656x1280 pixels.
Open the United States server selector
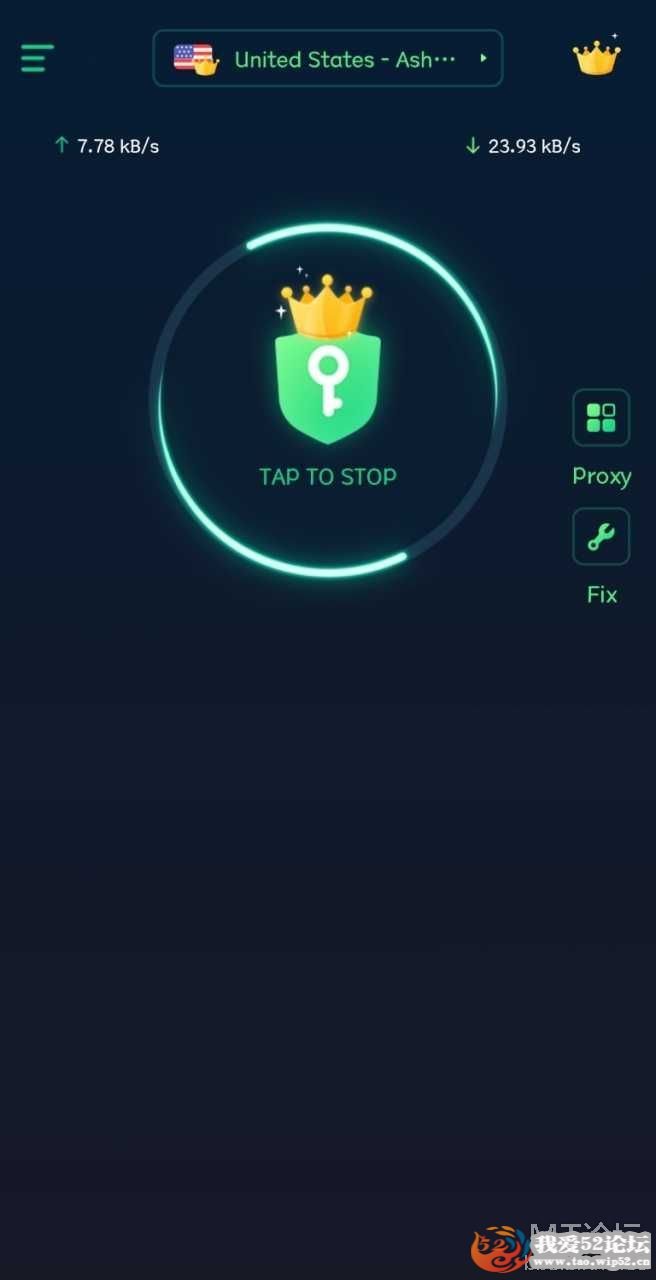coord(327,59)
